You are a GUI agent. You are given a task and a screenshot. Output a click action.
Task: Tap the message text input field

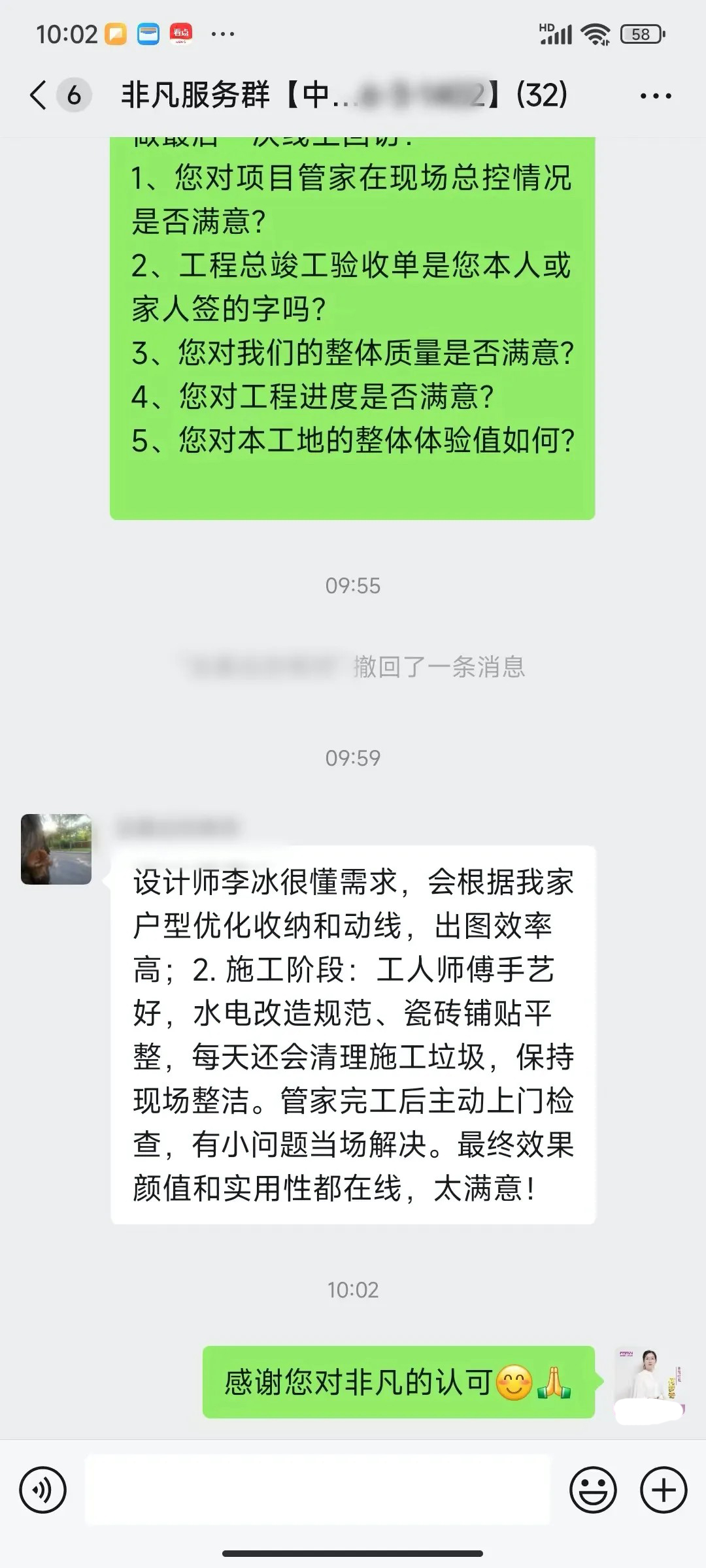pyautogui.click(x=318, y=1491)
